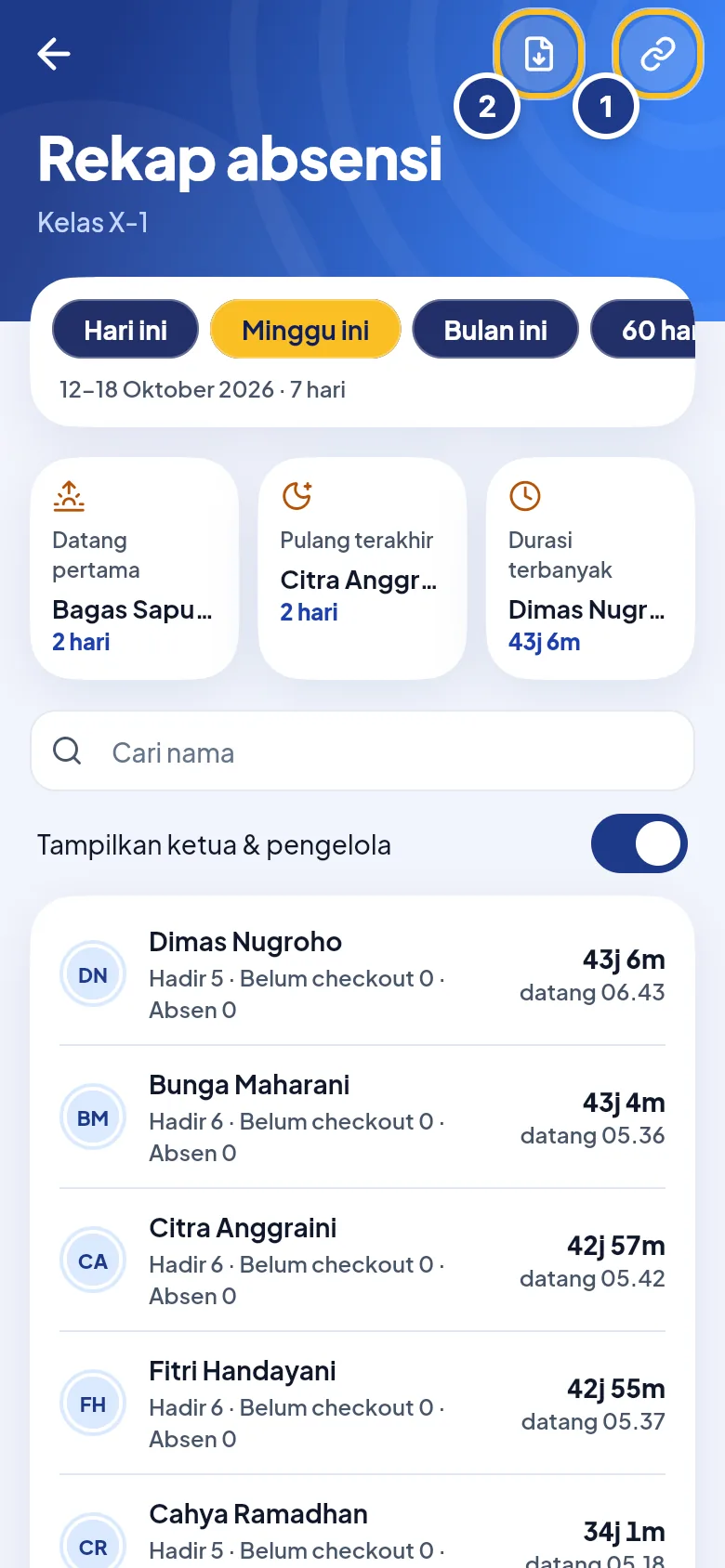Open the Datang pertama card
The height and width of the screenshot is (1568, 725).
pos(135,568)
